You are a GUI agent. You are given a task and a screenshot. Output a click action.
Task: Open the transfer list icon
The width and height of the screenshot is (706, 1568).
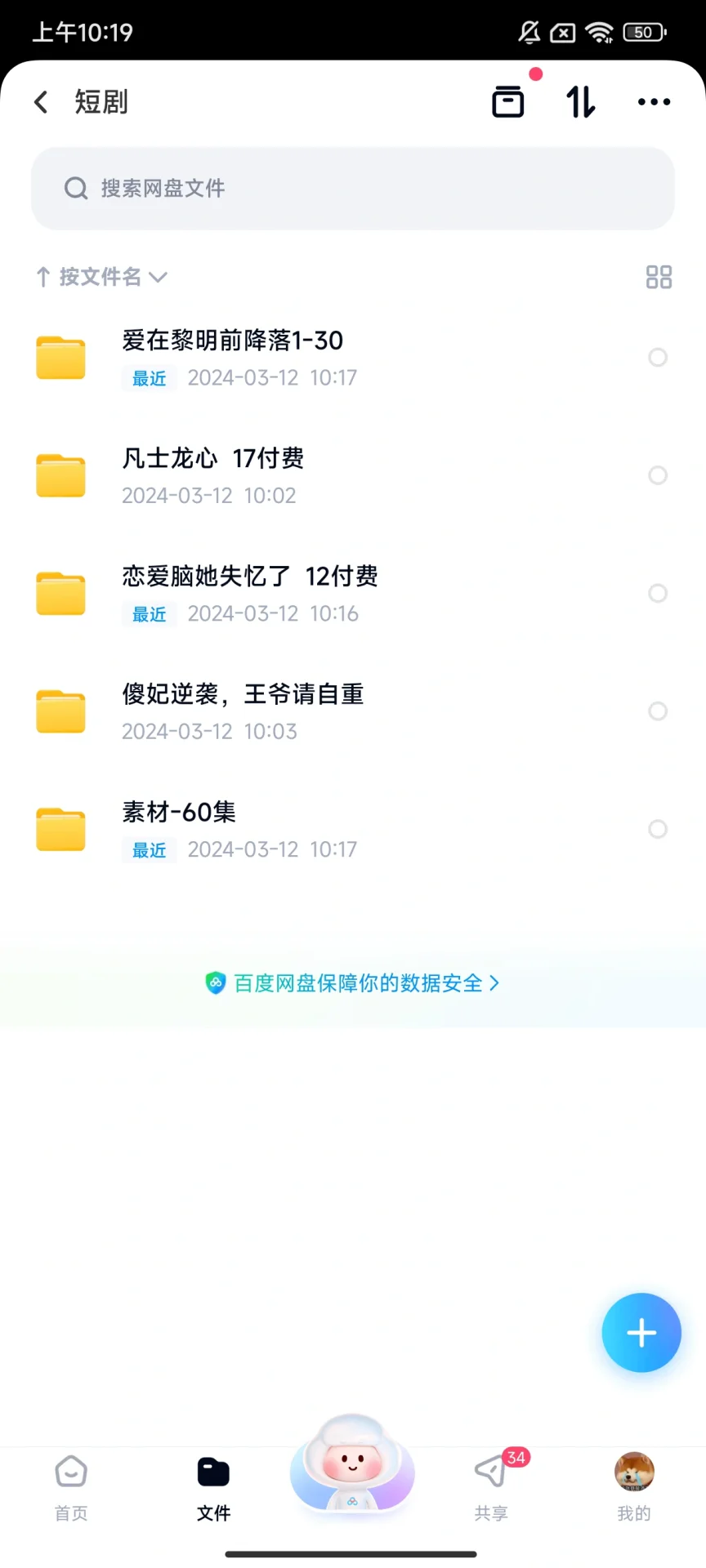pyautogui.click(x=508, y=102)
